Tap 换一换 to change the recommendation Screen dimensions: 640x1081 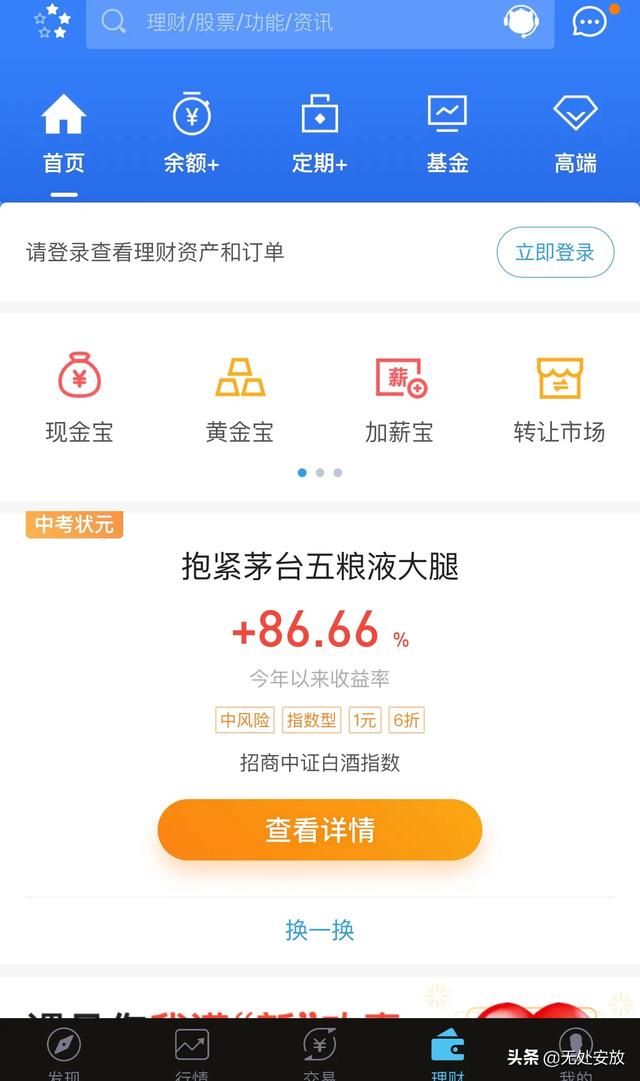click(x=320, y=930)
